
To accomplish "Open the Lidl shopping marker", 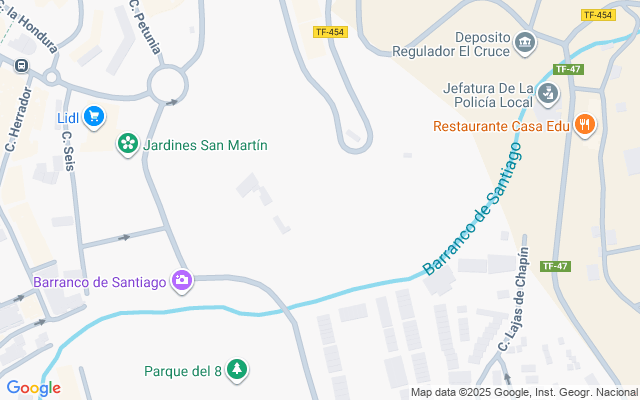I will [x=94, y=118].
